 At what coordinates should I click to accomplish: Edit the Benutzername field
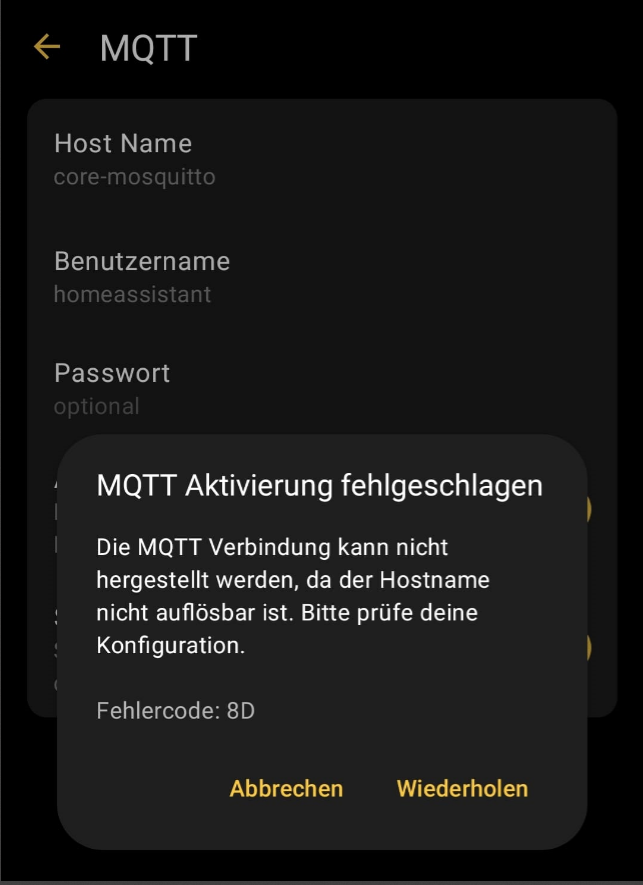point(141,277)
